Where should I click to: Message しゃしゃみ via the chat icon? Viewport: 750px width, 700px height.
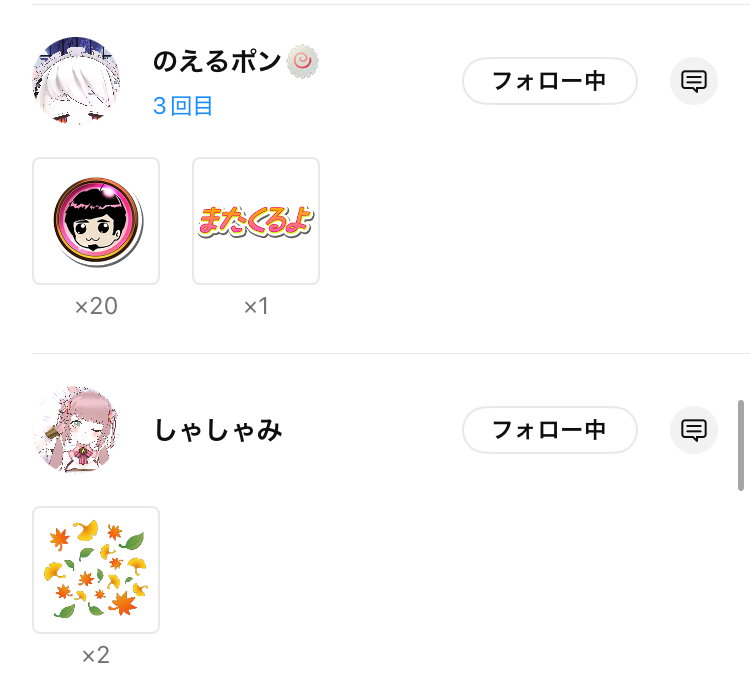click(694, 430)
